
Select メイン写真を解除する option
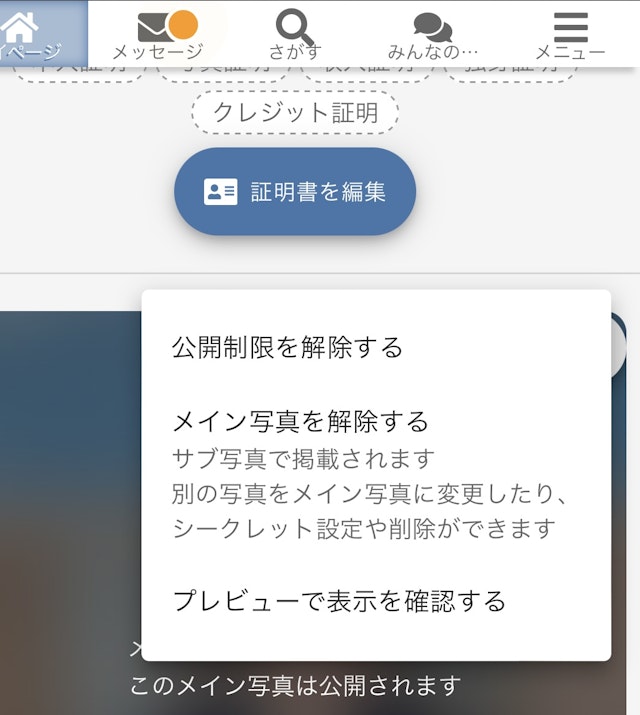pyautogui.click(x=301, y=420)
